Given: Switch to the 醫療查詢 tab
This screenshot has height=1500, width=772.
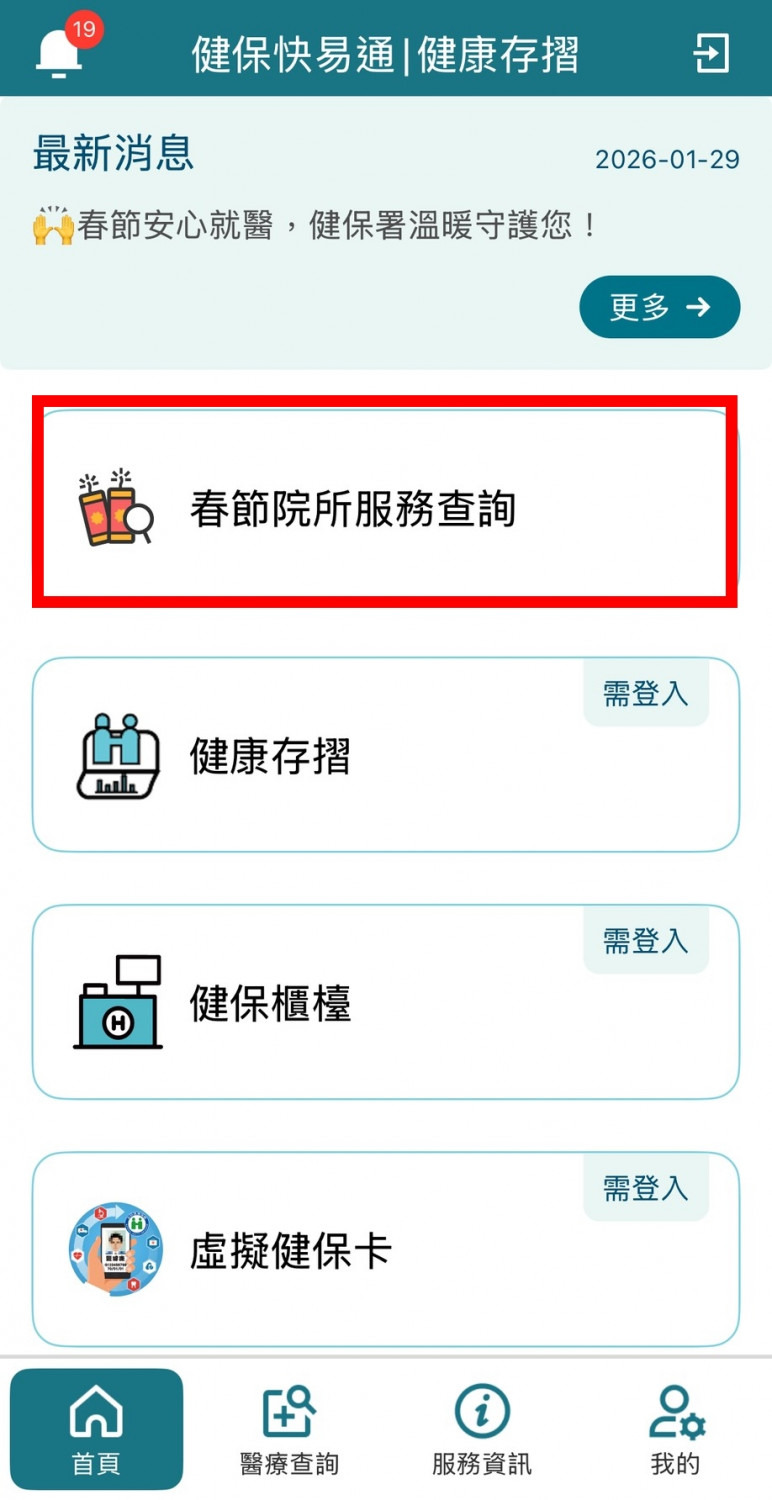Looking at the screenshot, I should (x=290, y=1430).
